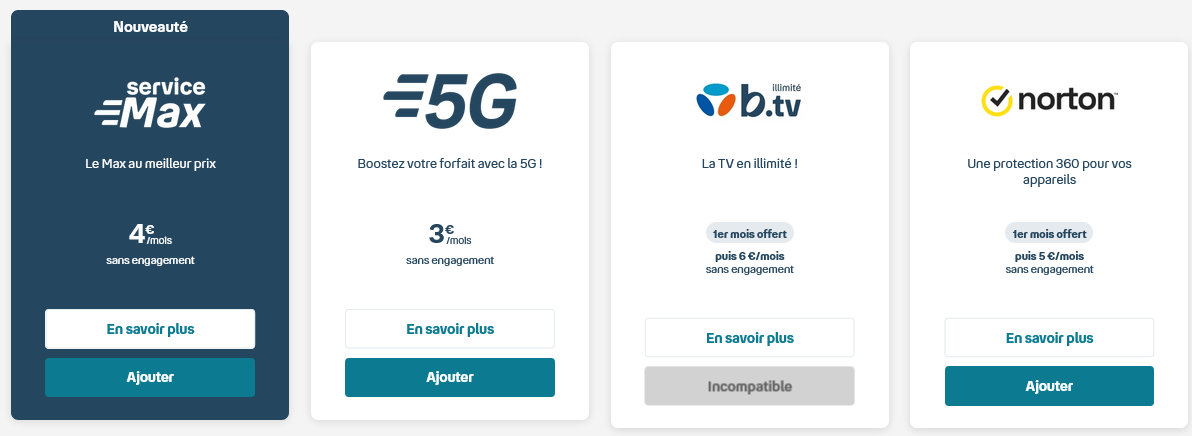Open En savoir plus for Service Max
The image size is (1192, 436).
click(x=150, y=328)
